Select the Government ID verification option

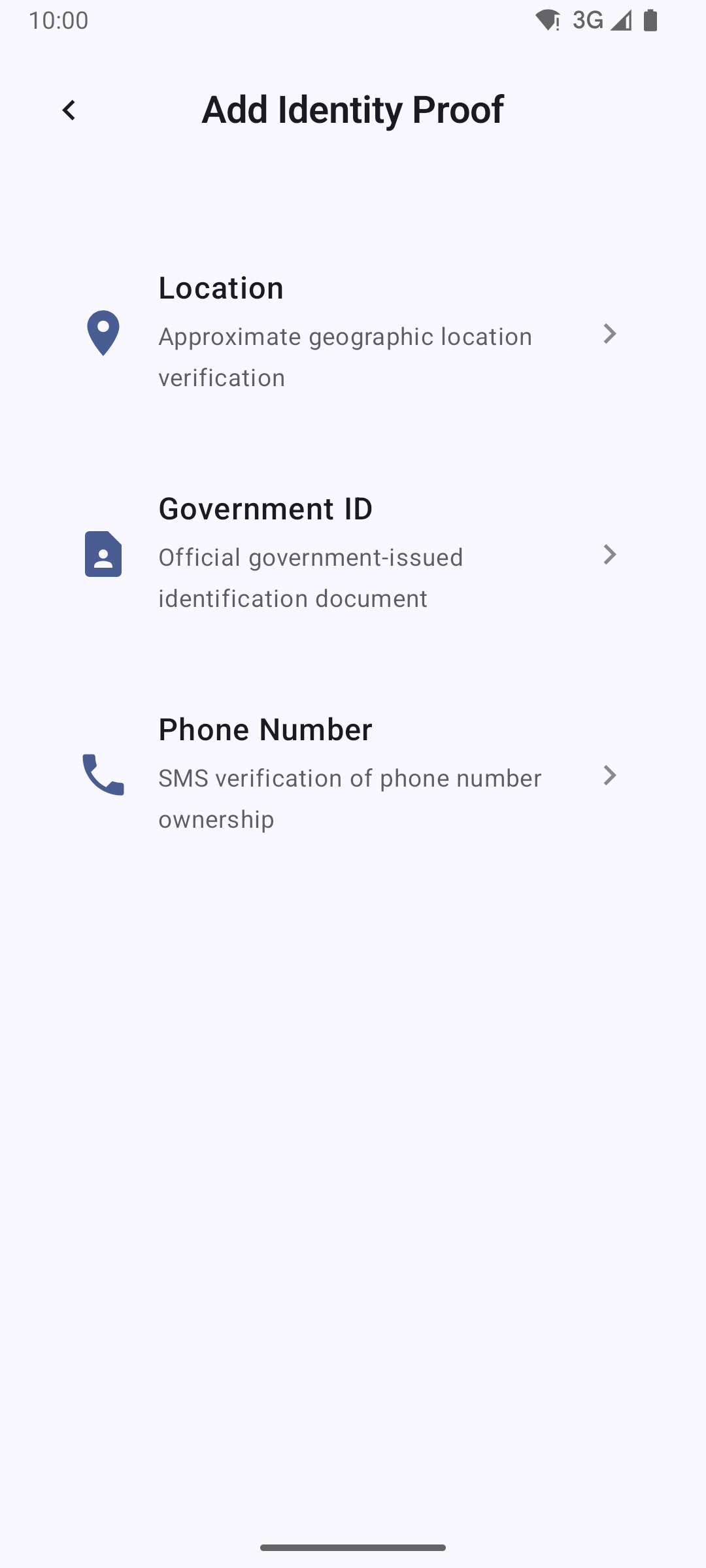[x=353, y=555]
